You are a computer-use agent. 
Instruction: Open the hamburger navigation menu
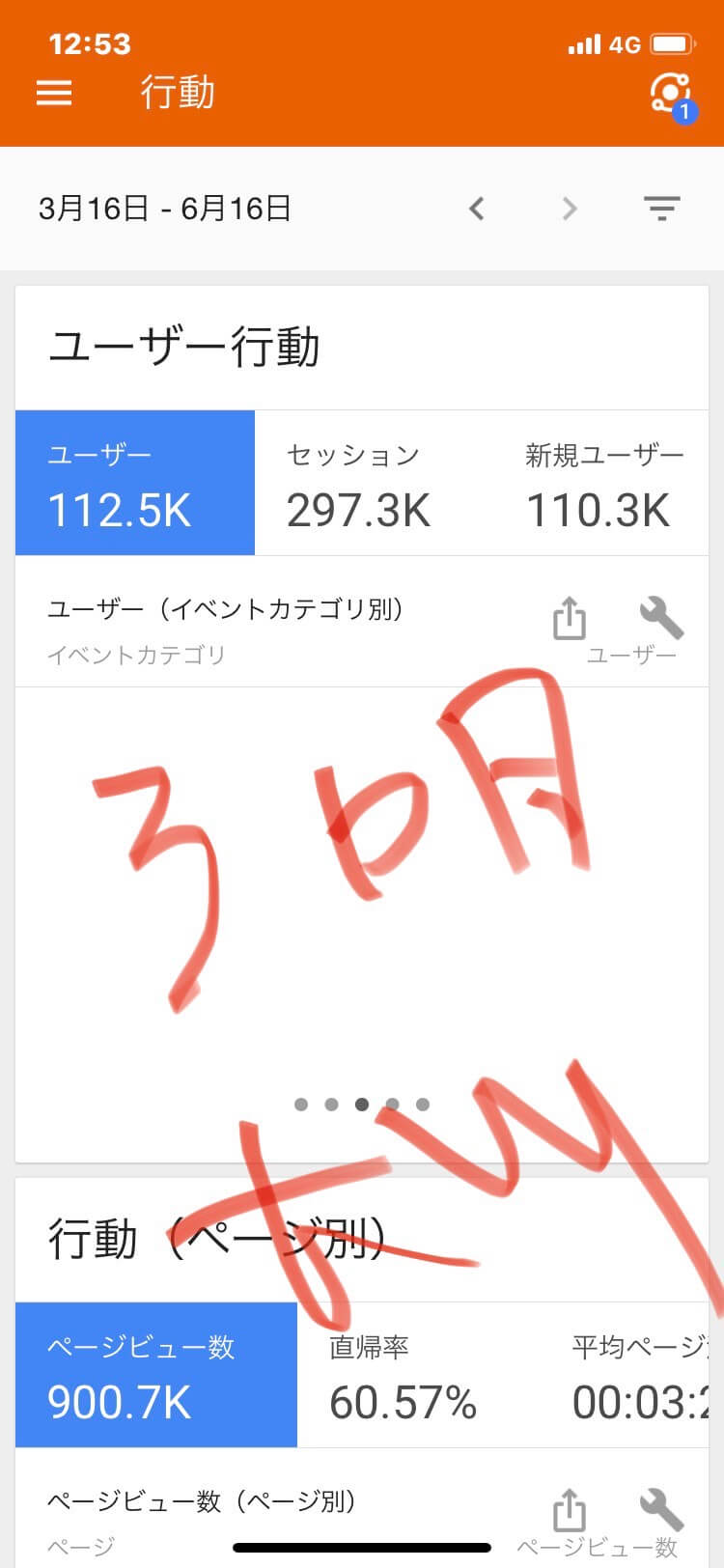coord(54,93)
